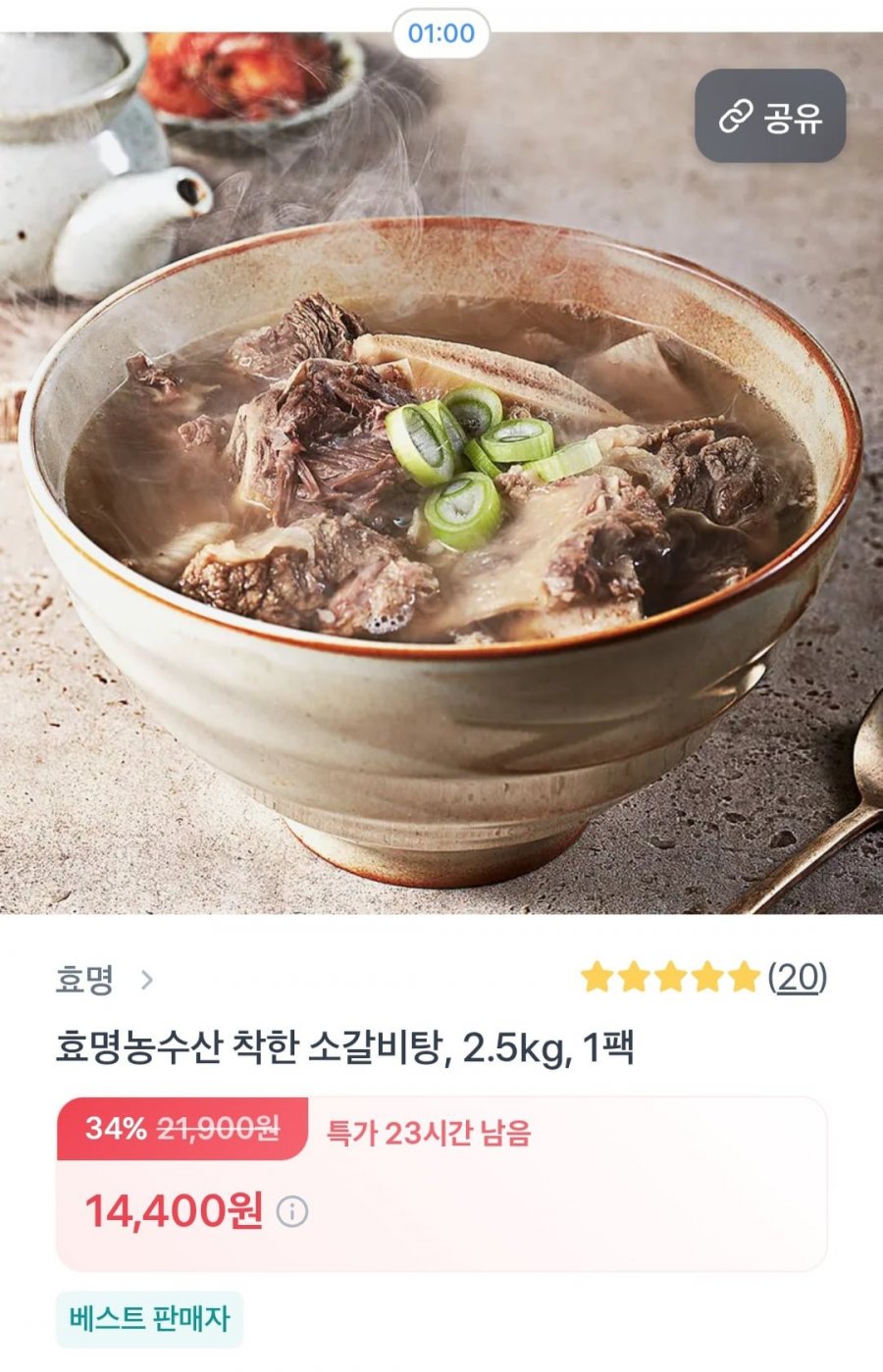The height and width of the screenshot is (1372, 883).
Task: Open the price info icon
Action: (291, 1212)
